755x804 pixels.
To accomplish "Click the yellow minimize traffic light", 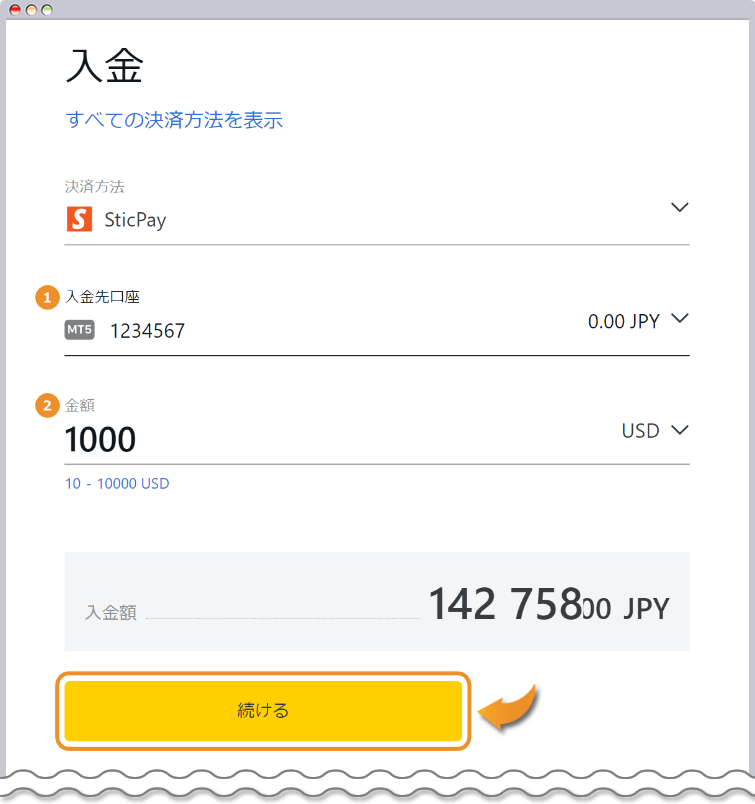I will pos(29,9).
